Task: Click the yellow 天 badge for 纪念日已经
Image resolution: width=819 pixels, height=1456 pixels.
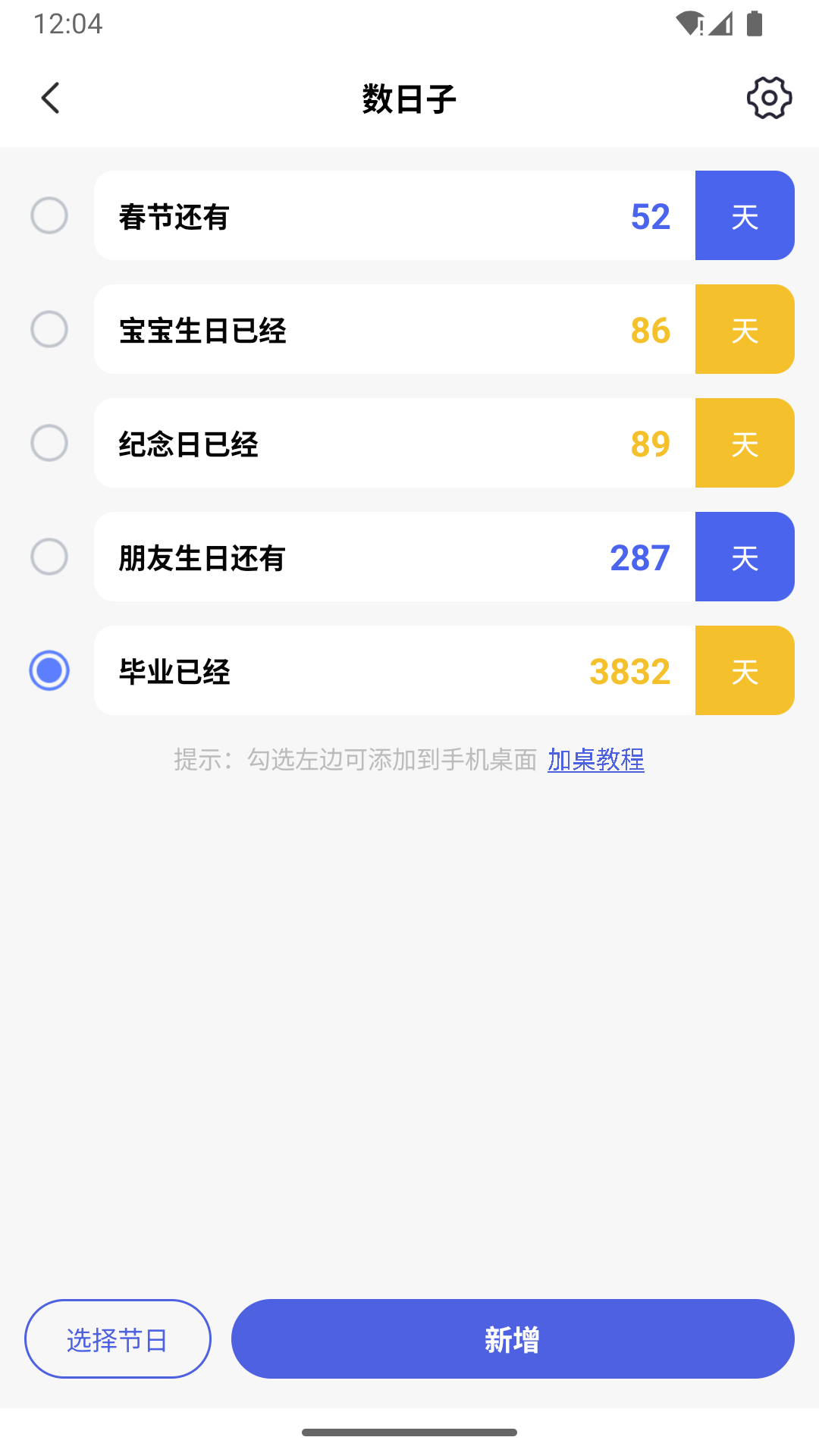Action: coord(745,443)
